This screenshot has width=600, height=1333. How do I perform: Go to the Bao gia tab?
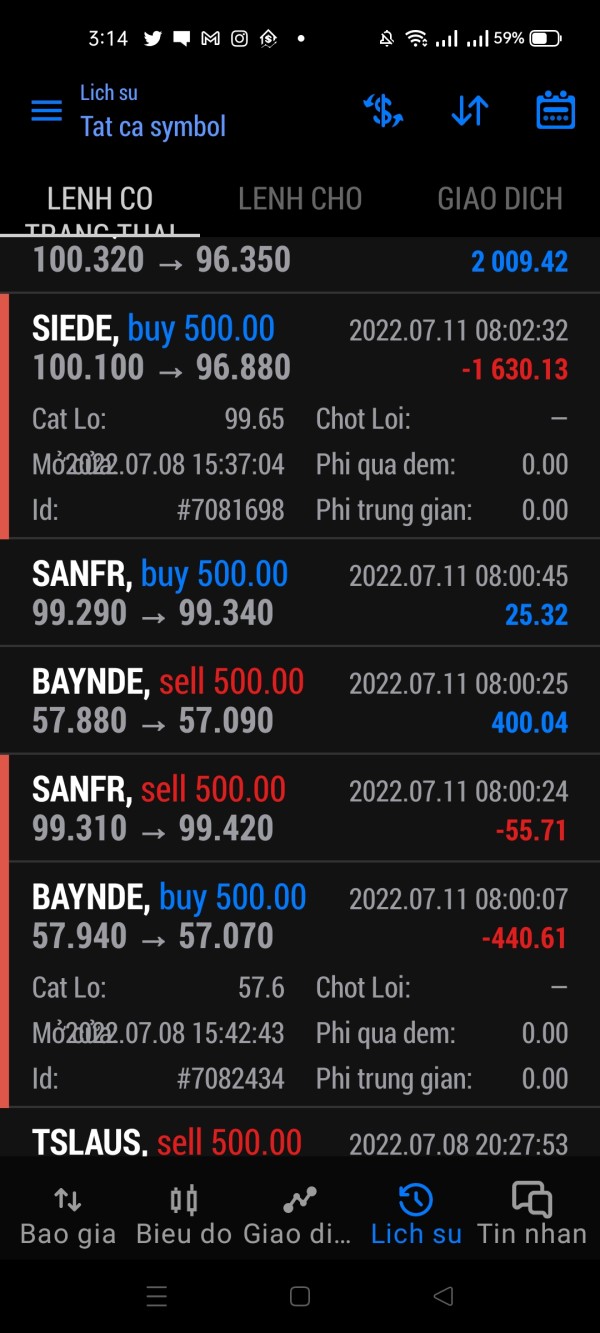(x=68, y=1214)
